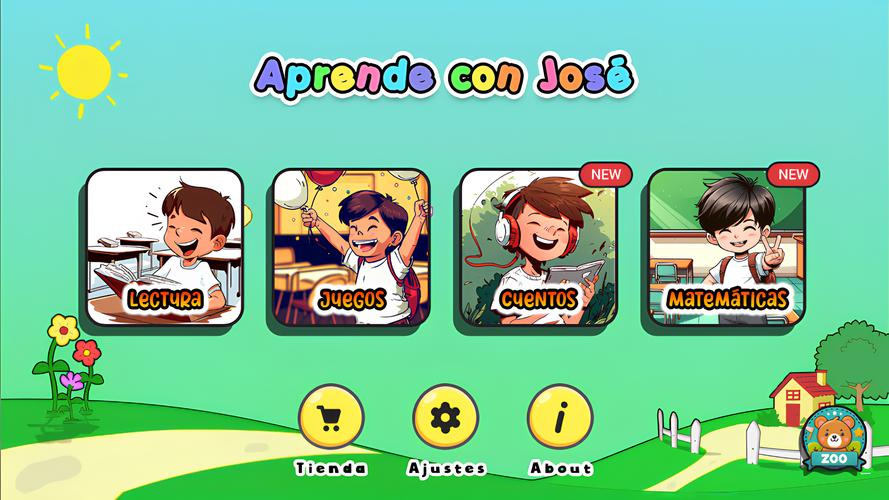The width and height of the screenshot is (889, 500).
Task: Open the Tienda shop cart button
Action: click(x=331, y=416)
